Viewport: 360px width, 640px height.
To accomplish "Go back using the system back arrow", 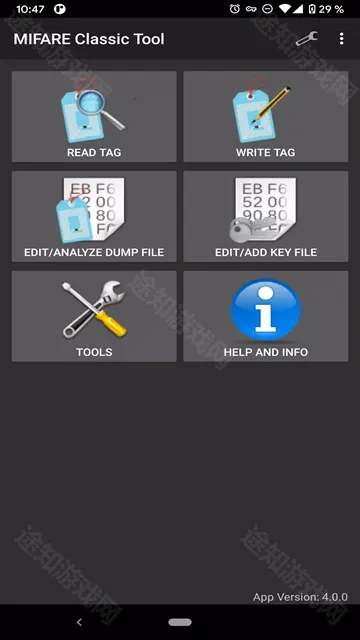I will (x=79, y=622).
